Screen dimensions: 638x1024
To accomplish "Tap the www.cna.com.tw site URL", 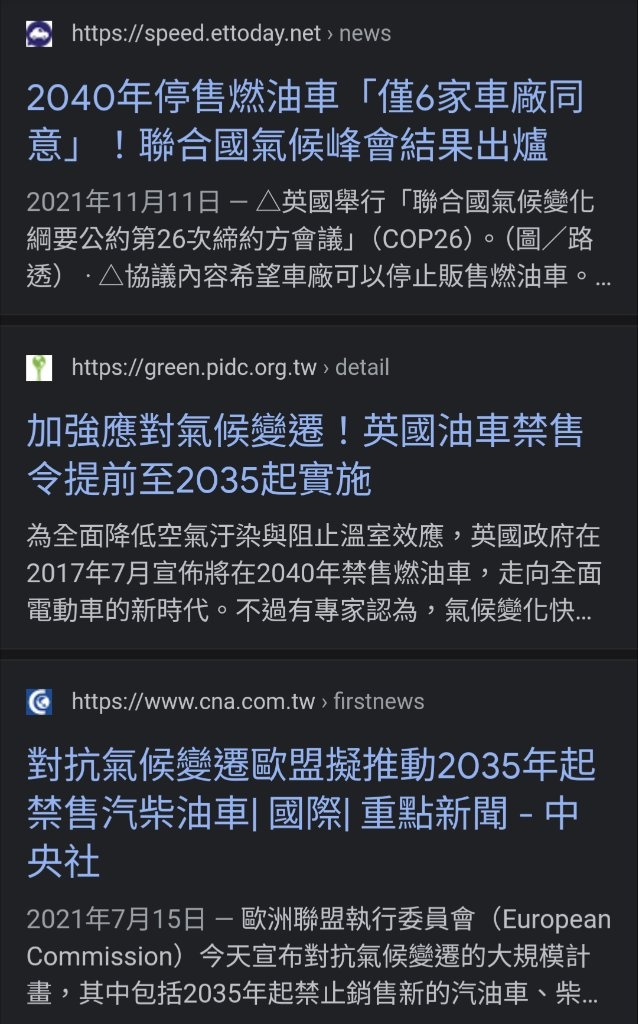I will (x=248, y=701).
